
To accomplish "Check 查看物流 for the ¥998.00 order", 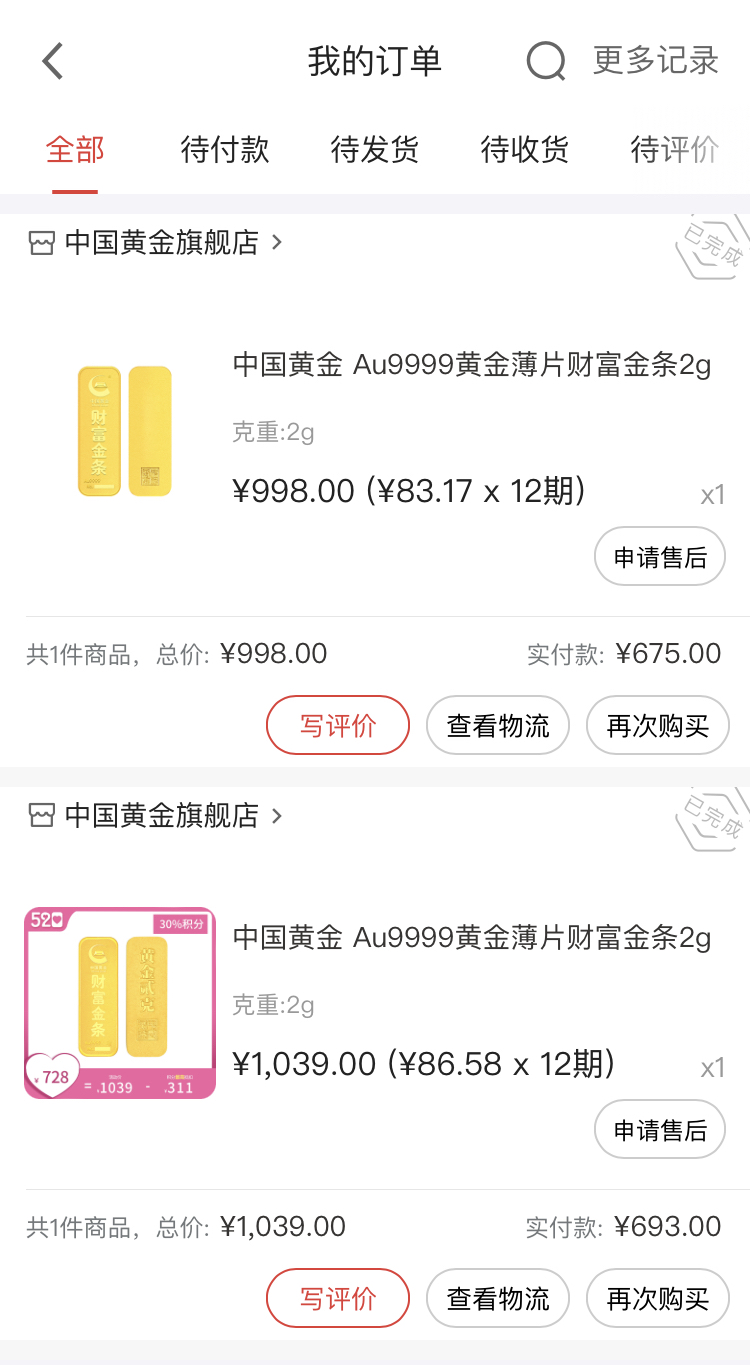I will [498, 725].
